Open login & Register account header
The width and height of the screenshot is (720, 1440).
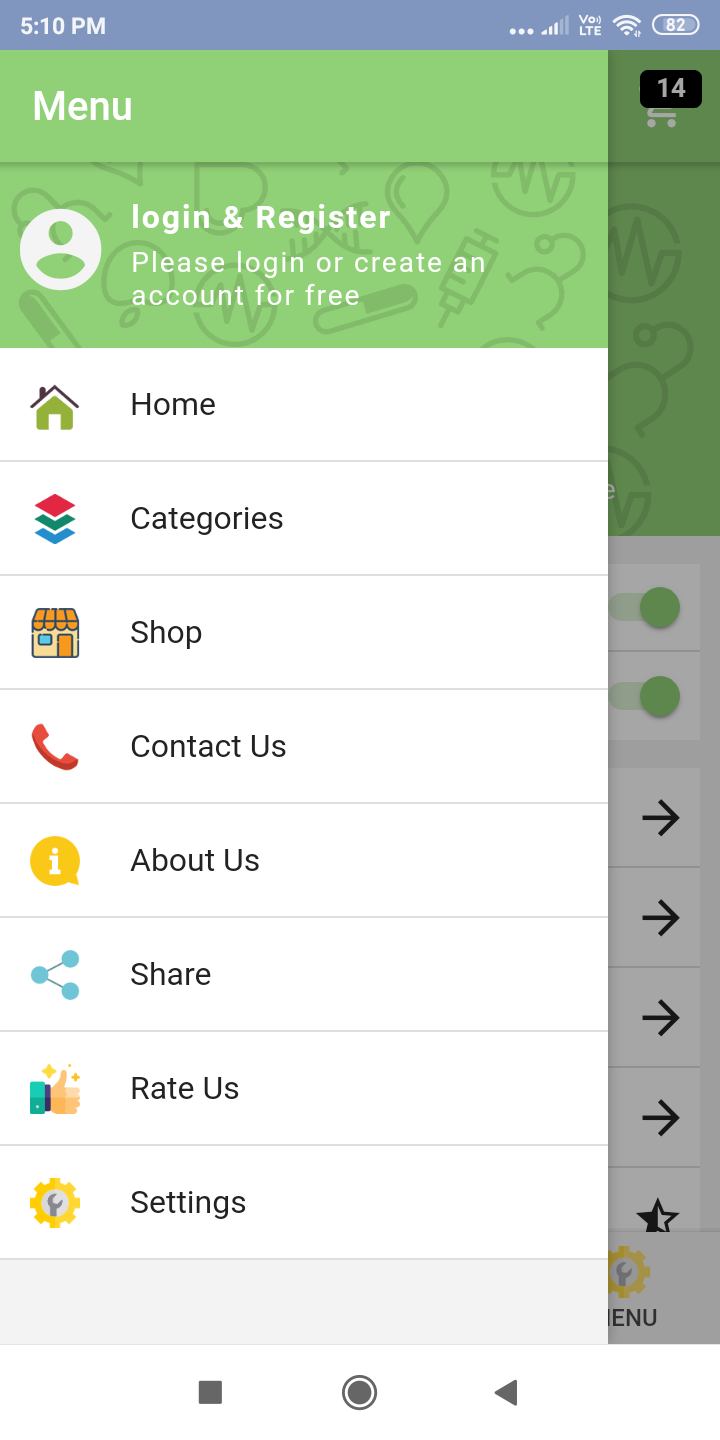coord(304,255)
